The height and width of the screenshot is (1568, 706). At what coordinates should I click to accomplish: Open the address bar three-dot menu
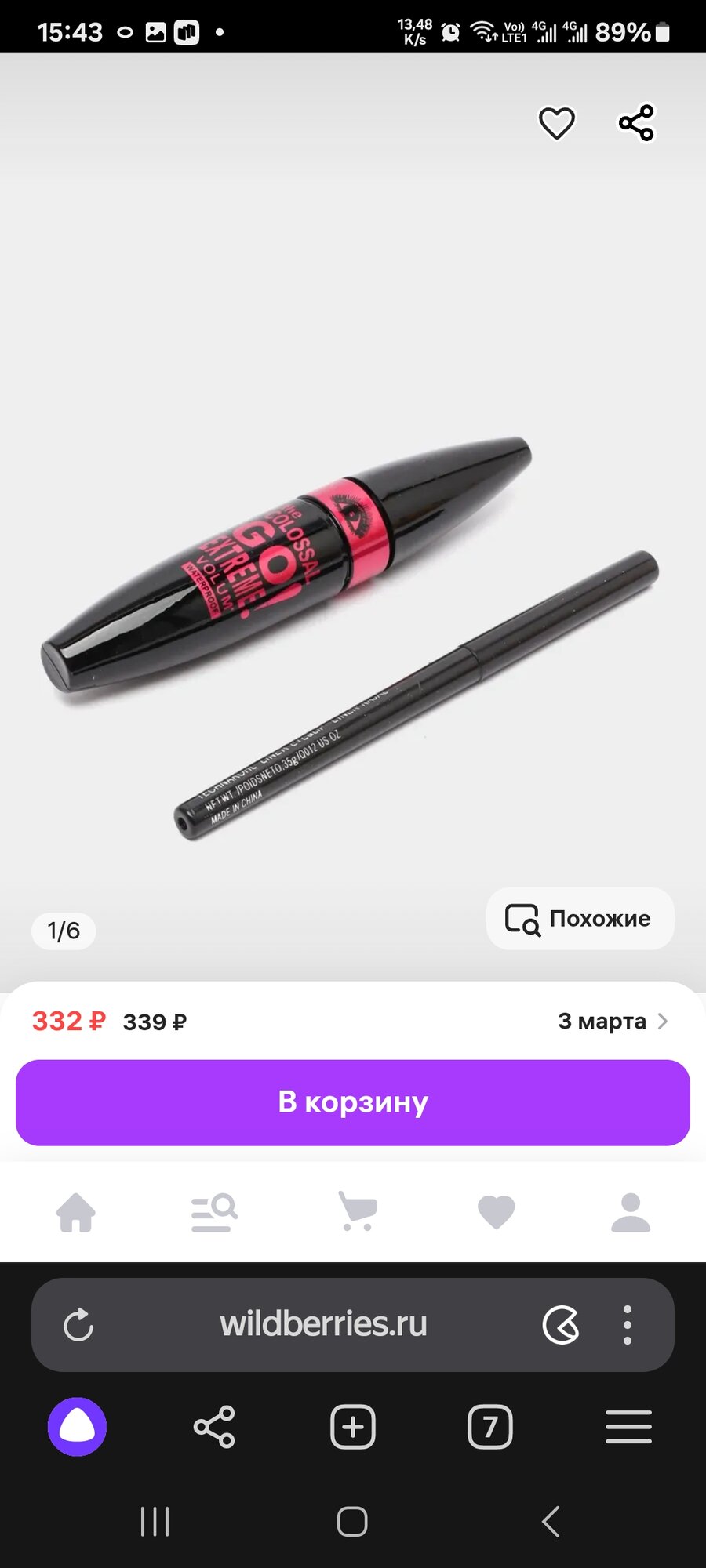[x=627, y=1325]
